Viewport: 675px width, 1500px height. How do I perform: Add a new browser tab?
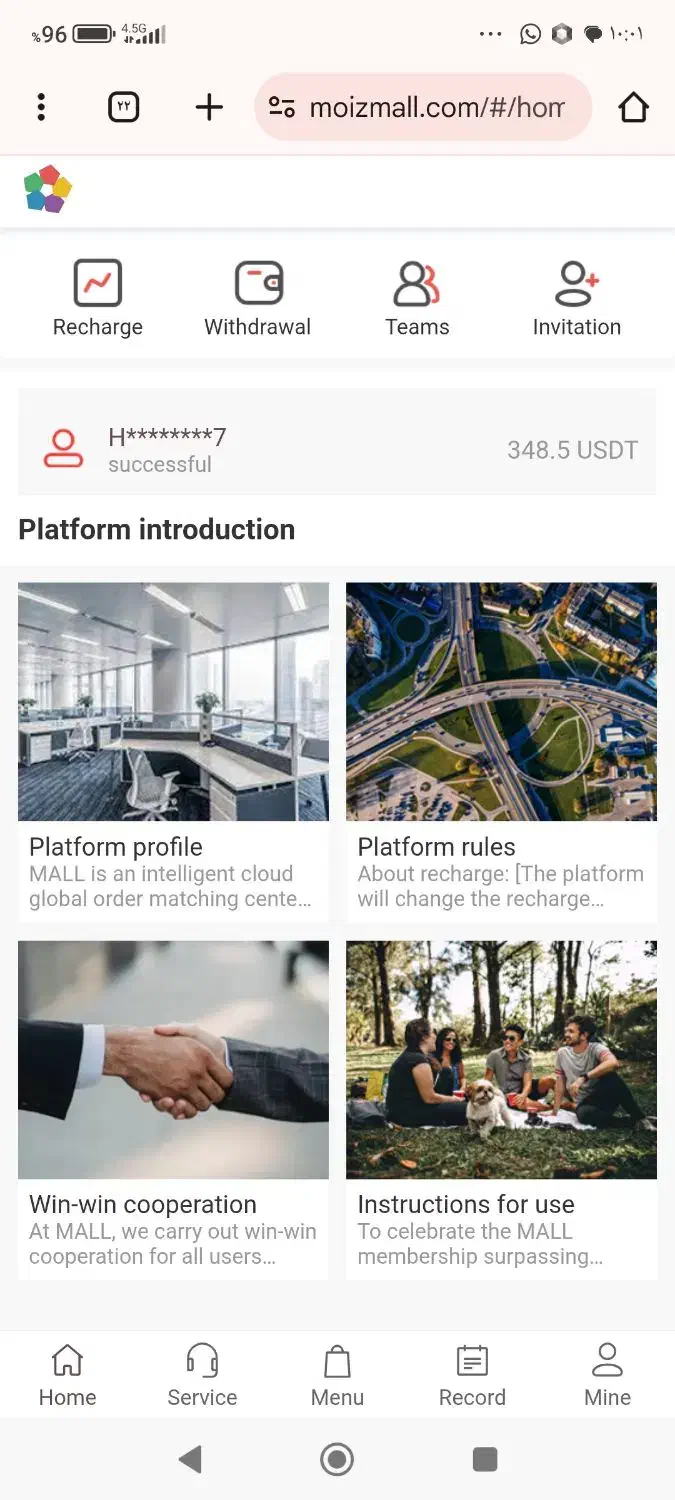coord(209,107)
